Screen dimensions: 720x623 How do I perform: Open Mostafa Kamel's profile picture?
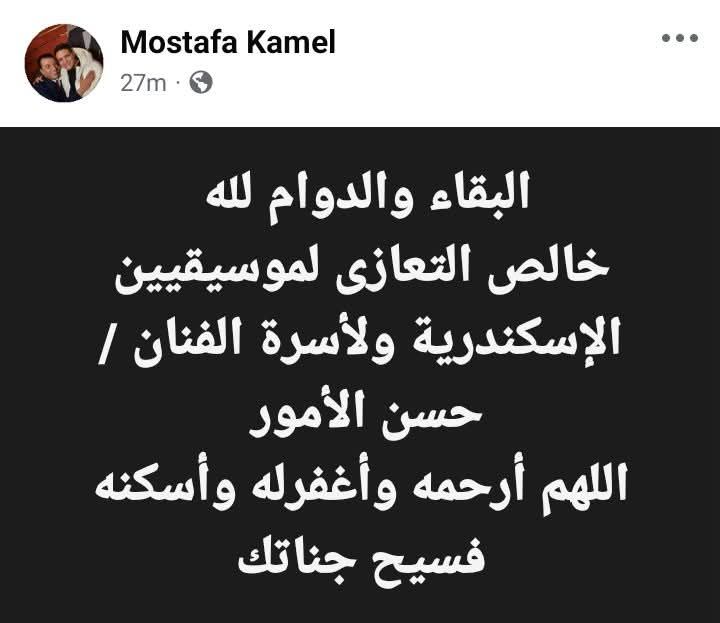(63, 63)
